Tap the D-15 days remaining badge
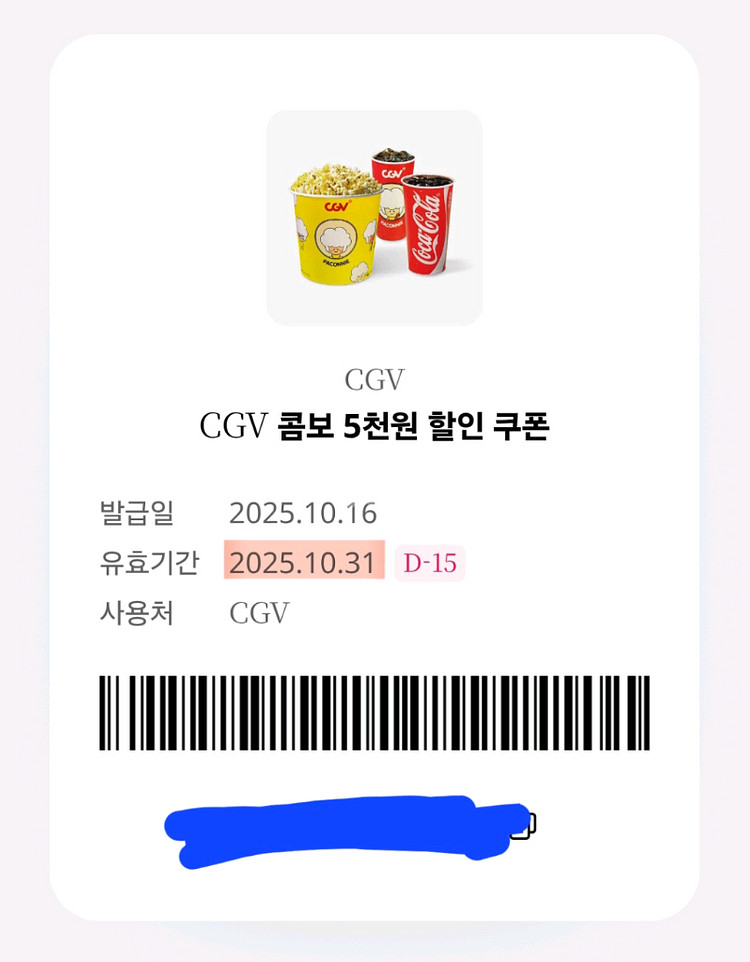The height and width of the screenshot is (962, 750). [430, 564]
